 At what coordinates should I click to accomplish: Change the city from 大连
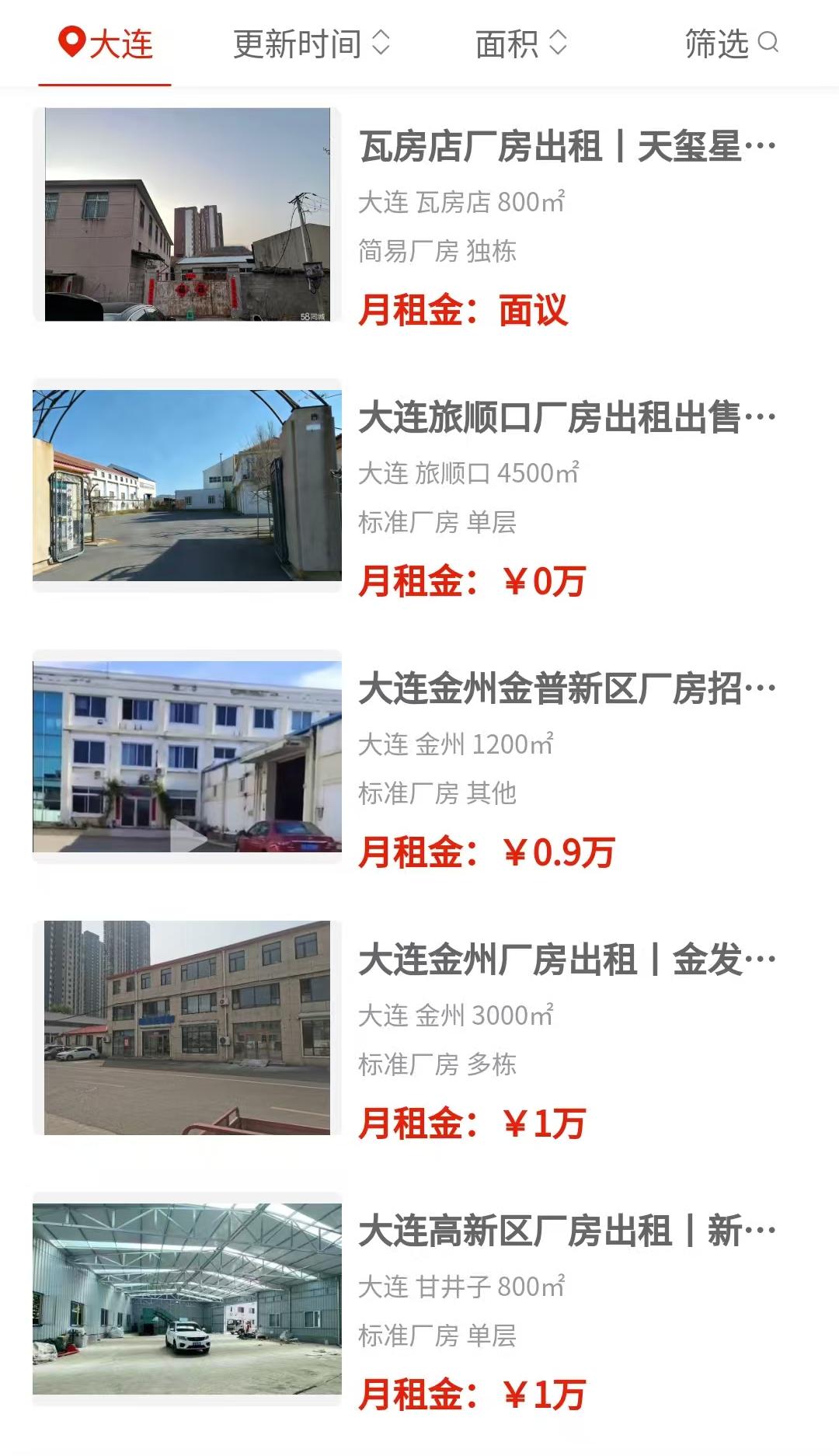point(106,44)
